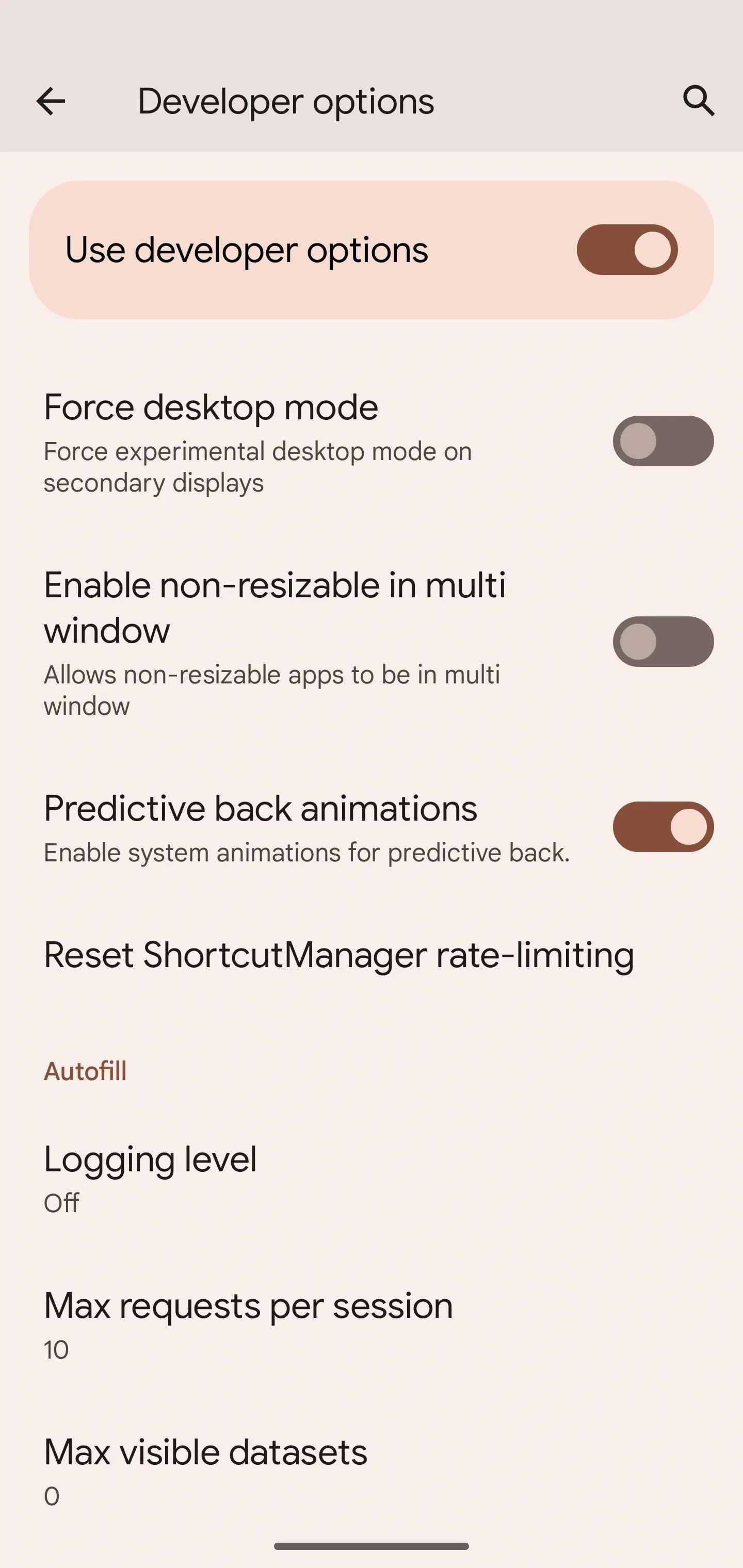The width and height of the screenshot is (743, 1568).
Task: Turn off Use developer options switch
Action: (x=627, y=250)
